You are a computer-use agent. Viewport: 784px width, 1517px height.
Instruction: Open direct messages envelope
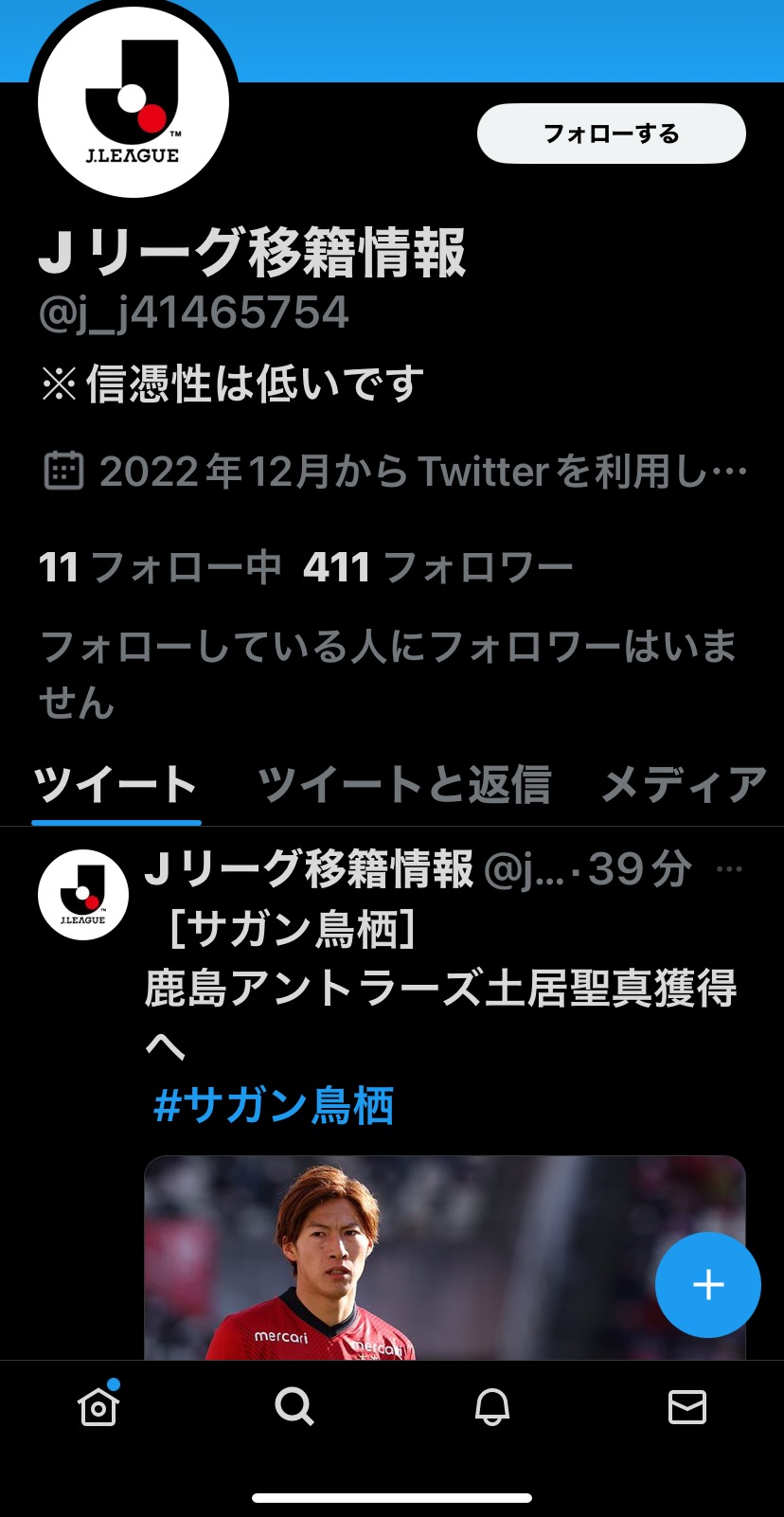(x=687, y=1407)
